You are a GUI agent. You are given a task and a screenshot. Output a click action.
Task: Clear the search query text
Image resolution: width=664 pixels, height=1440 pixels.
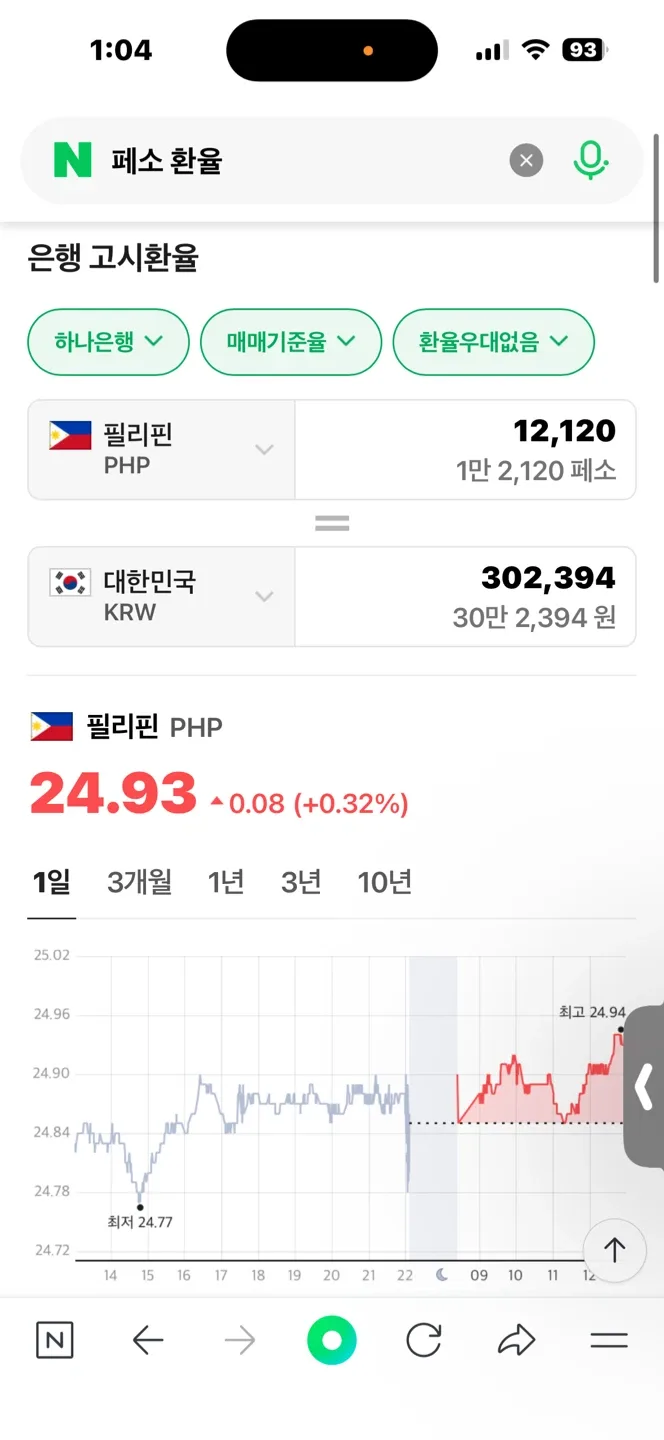(526, 160)
